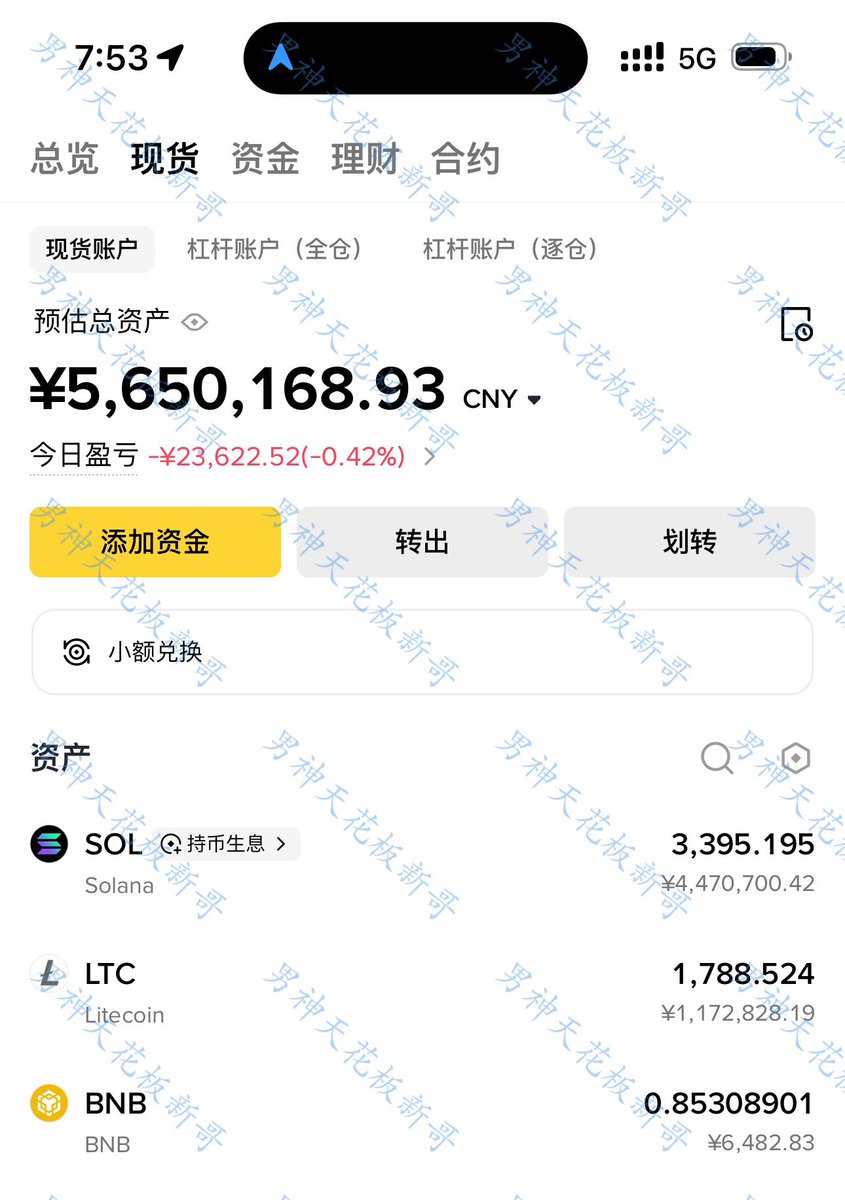Switch to the 资金 tab
The image size is (845, 1200).
(x=265, y=159)
